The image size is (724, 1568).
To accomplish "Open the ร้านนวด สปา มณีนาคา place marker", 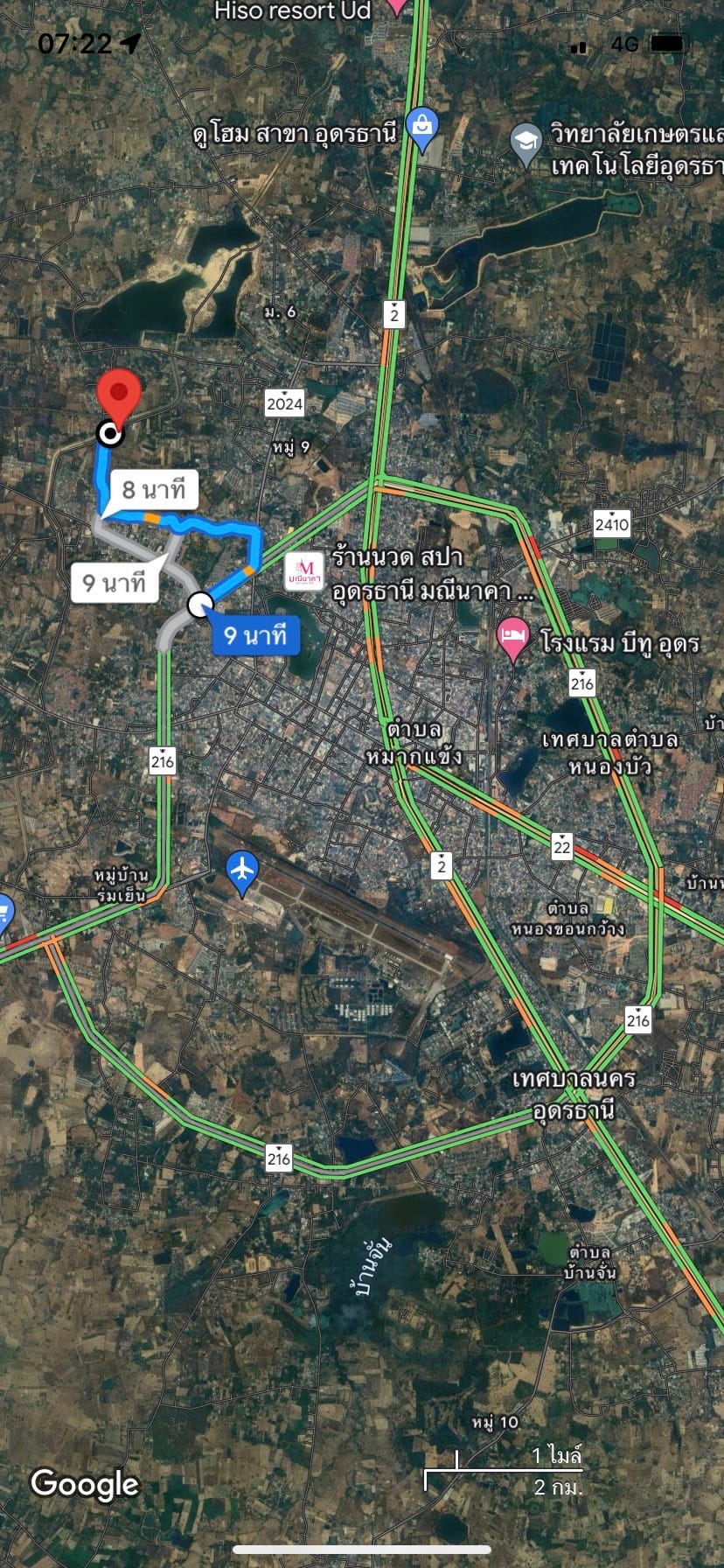I will pos(304,571).
